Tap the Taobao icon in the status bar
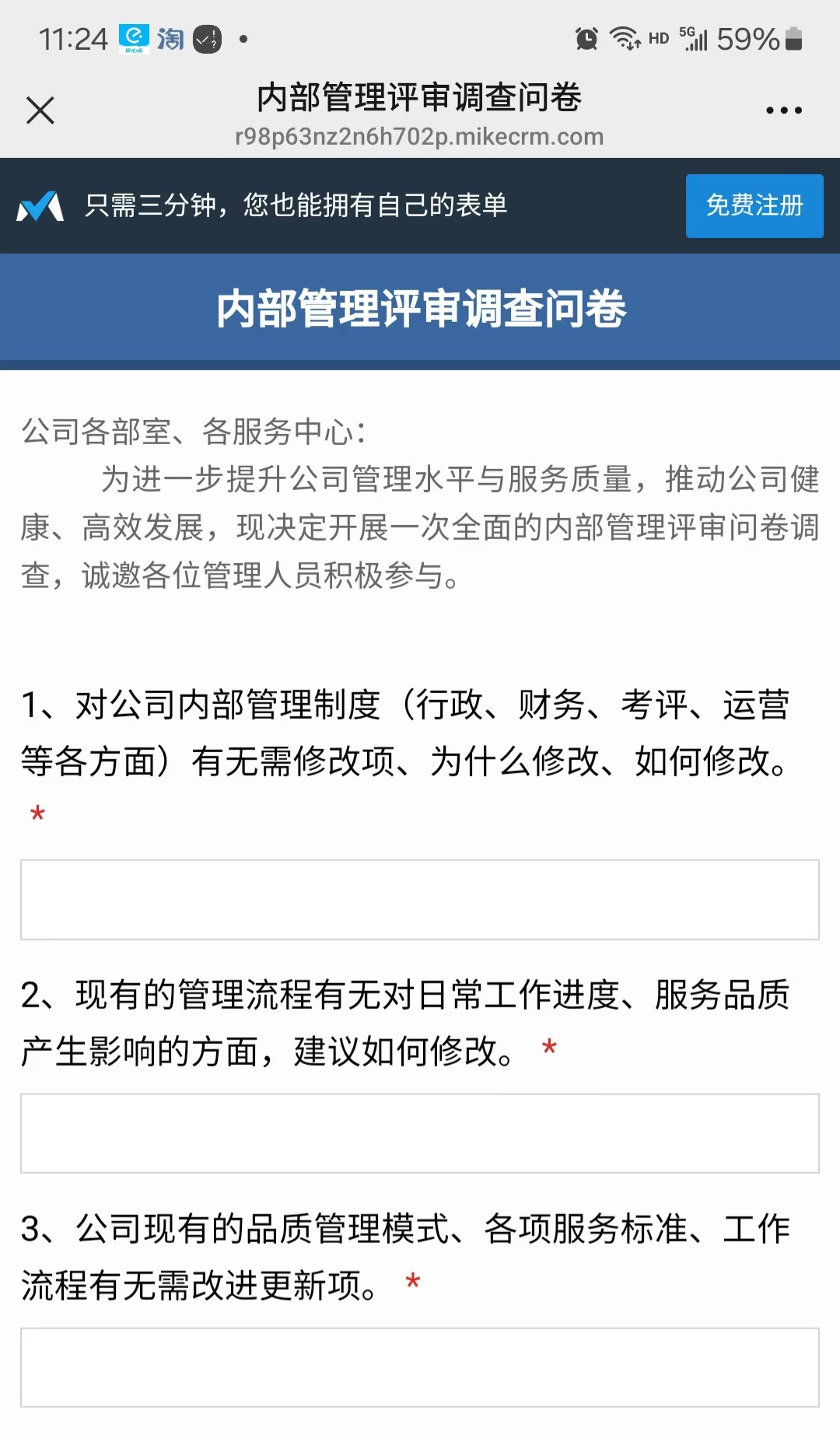This screenshot has height=1439, width=840. [x=170, y=37]
